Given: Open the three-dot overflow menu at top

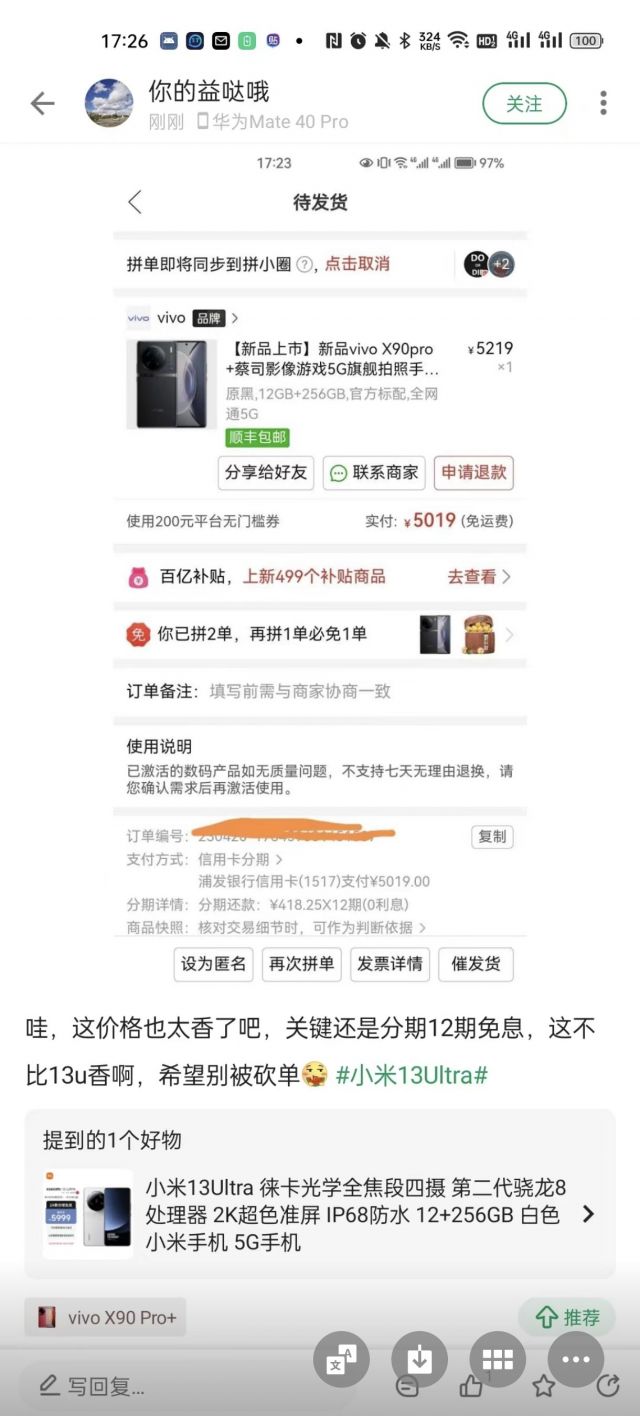Looking at the screenshot, I should click(603, 104).
